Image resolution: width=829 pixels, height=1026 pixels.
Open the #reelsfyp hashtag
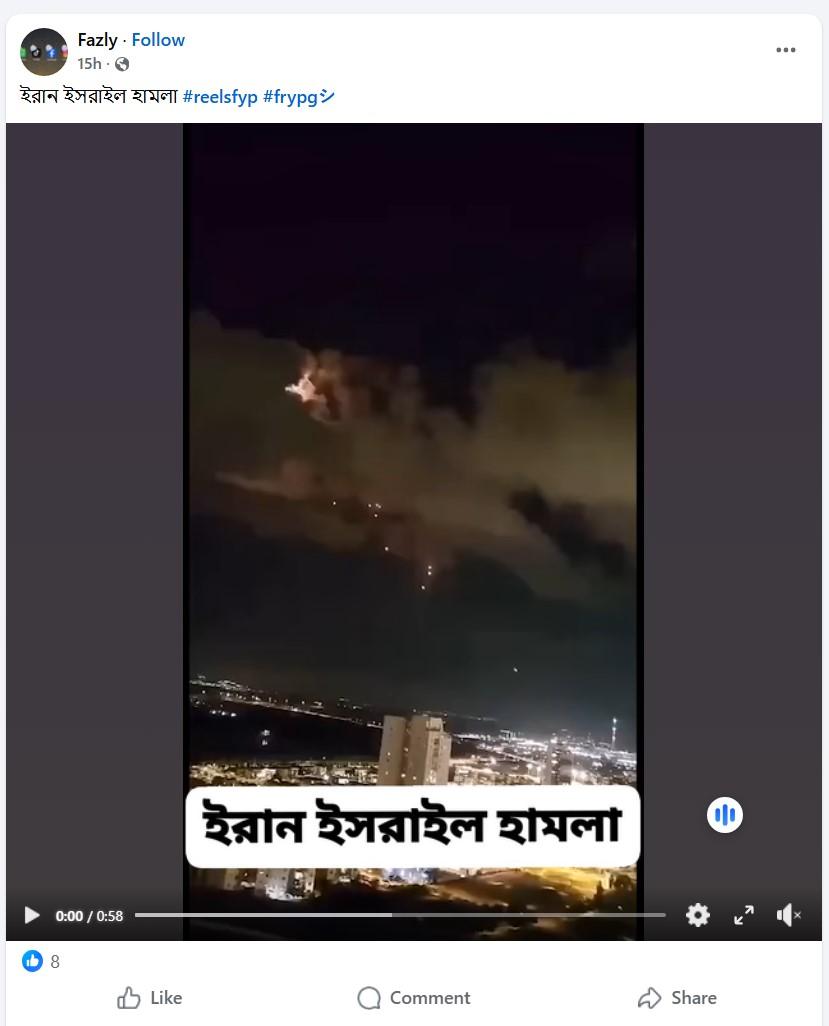click(x=220, y=97)
